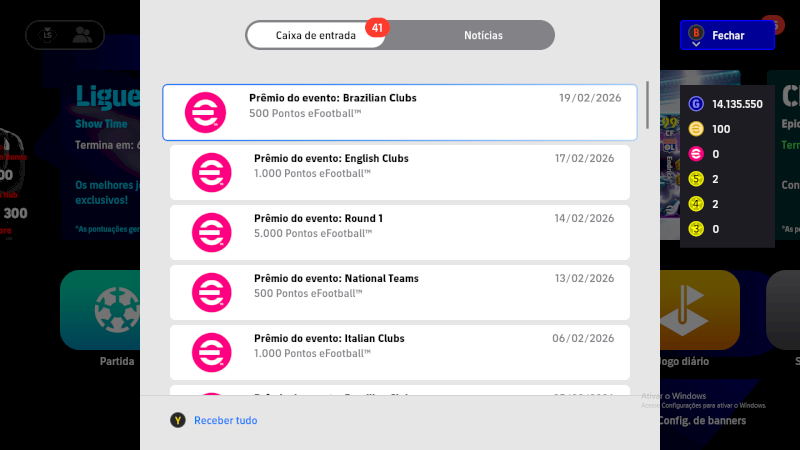Viewport: 800px width, 450px height.
Task: Select the Caixa de entrada tab
Action: click(x=315, y=35)
